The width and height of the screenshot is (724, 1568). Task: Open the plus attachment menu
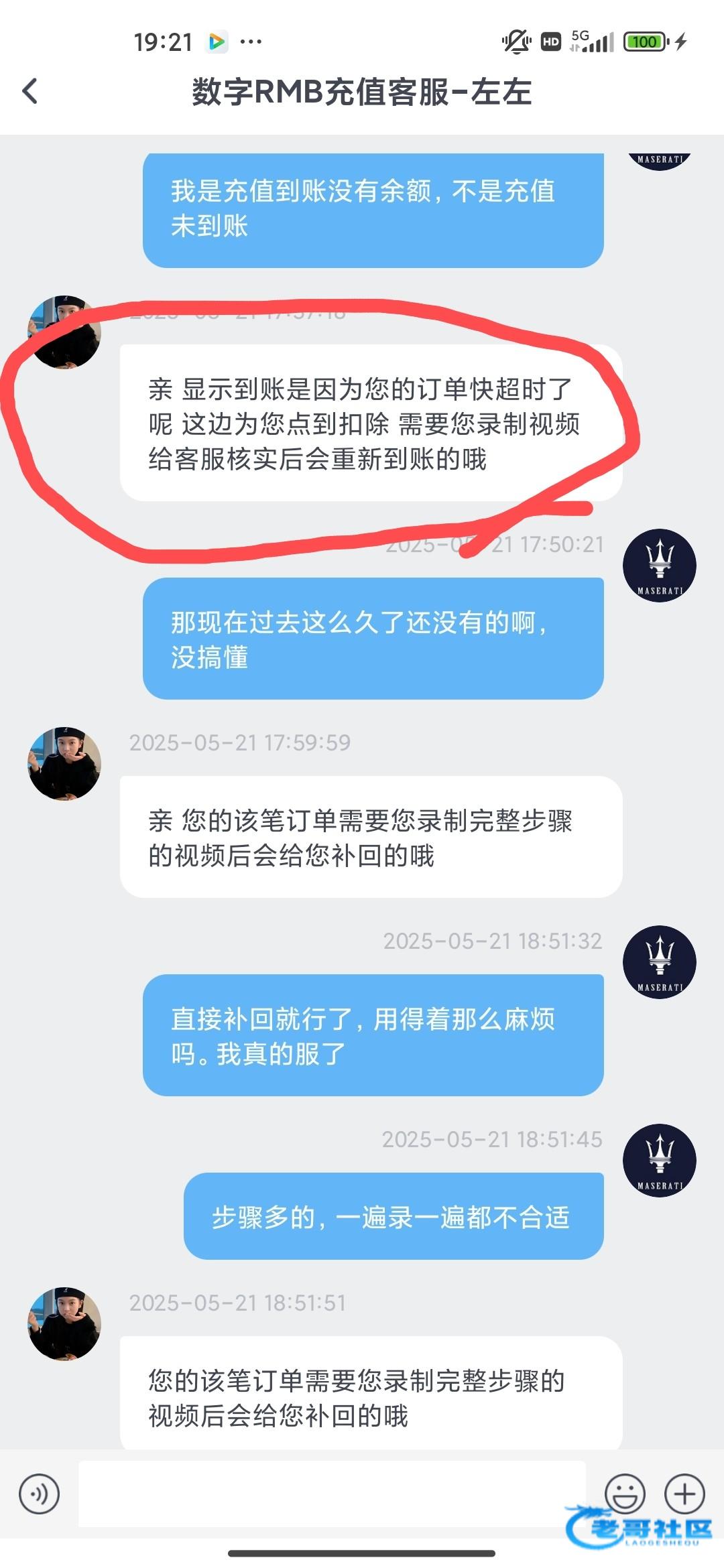pos(684,1494)
